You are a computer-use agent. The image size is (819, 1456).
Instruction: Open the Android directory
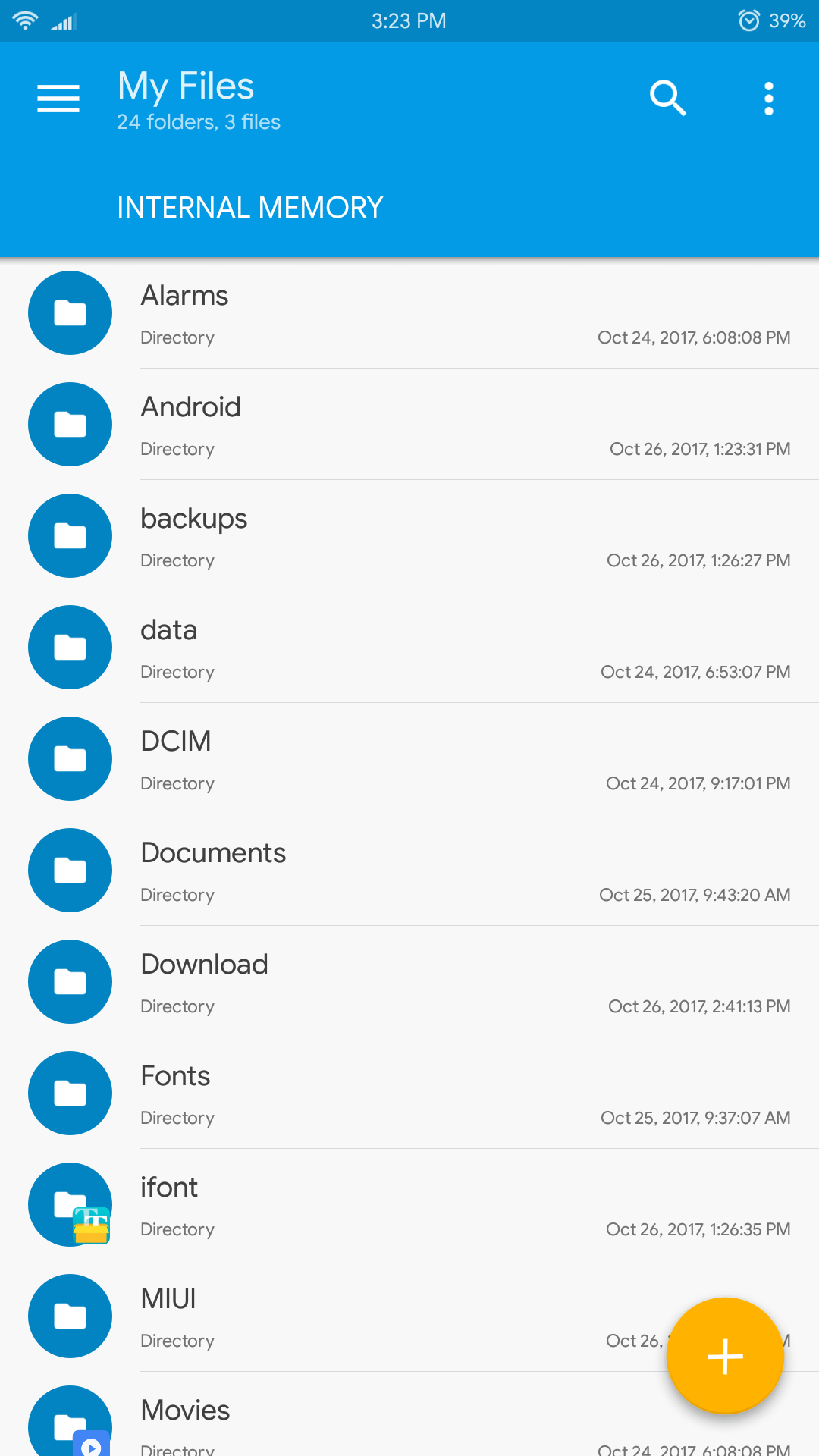pos(409,425)
